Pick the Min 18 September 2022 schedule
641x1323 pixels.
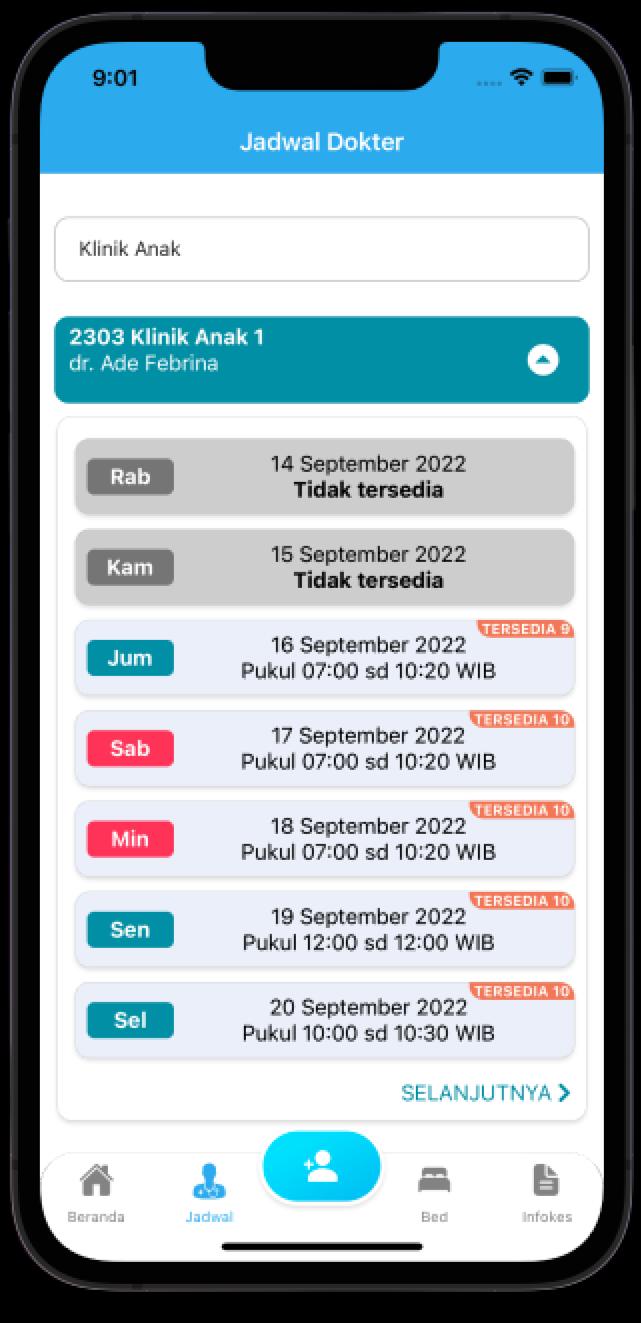(325, 839)
